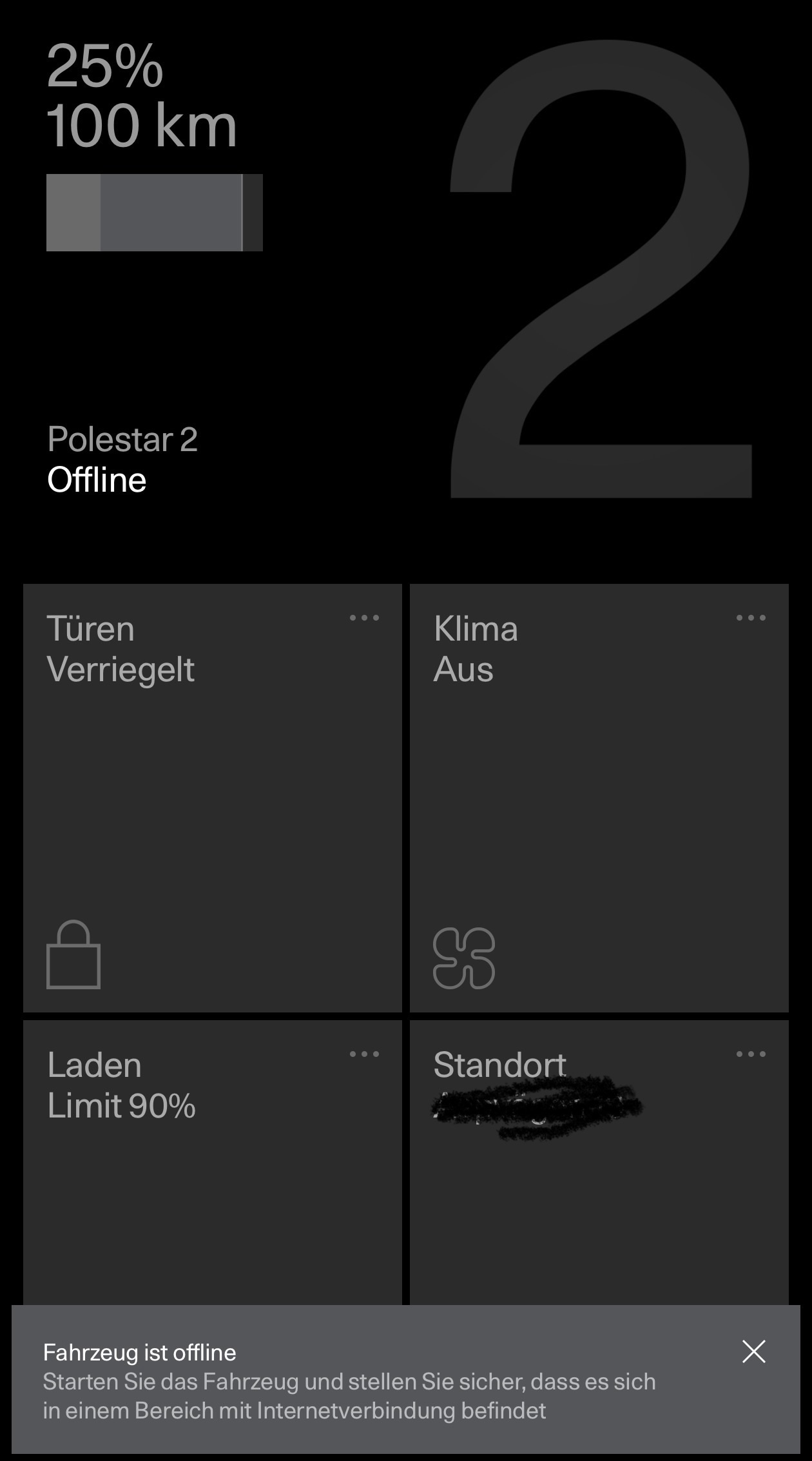Open the Türen card options menu
This screenshot has width=812, height=1461.
(x=364, y=618)
